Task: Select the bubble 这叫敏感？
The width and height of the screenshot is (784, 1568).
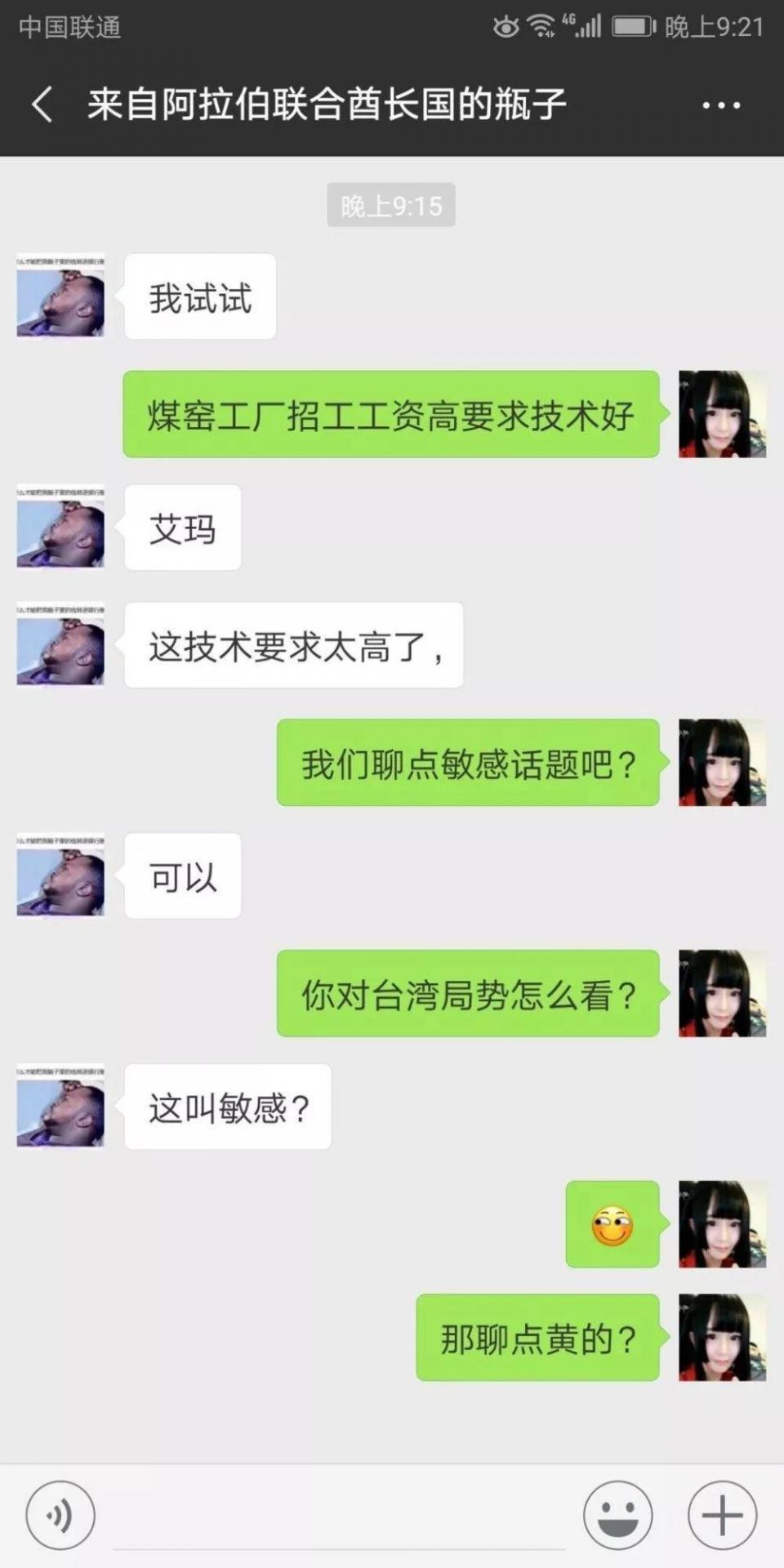Action: coord(229,1107)
